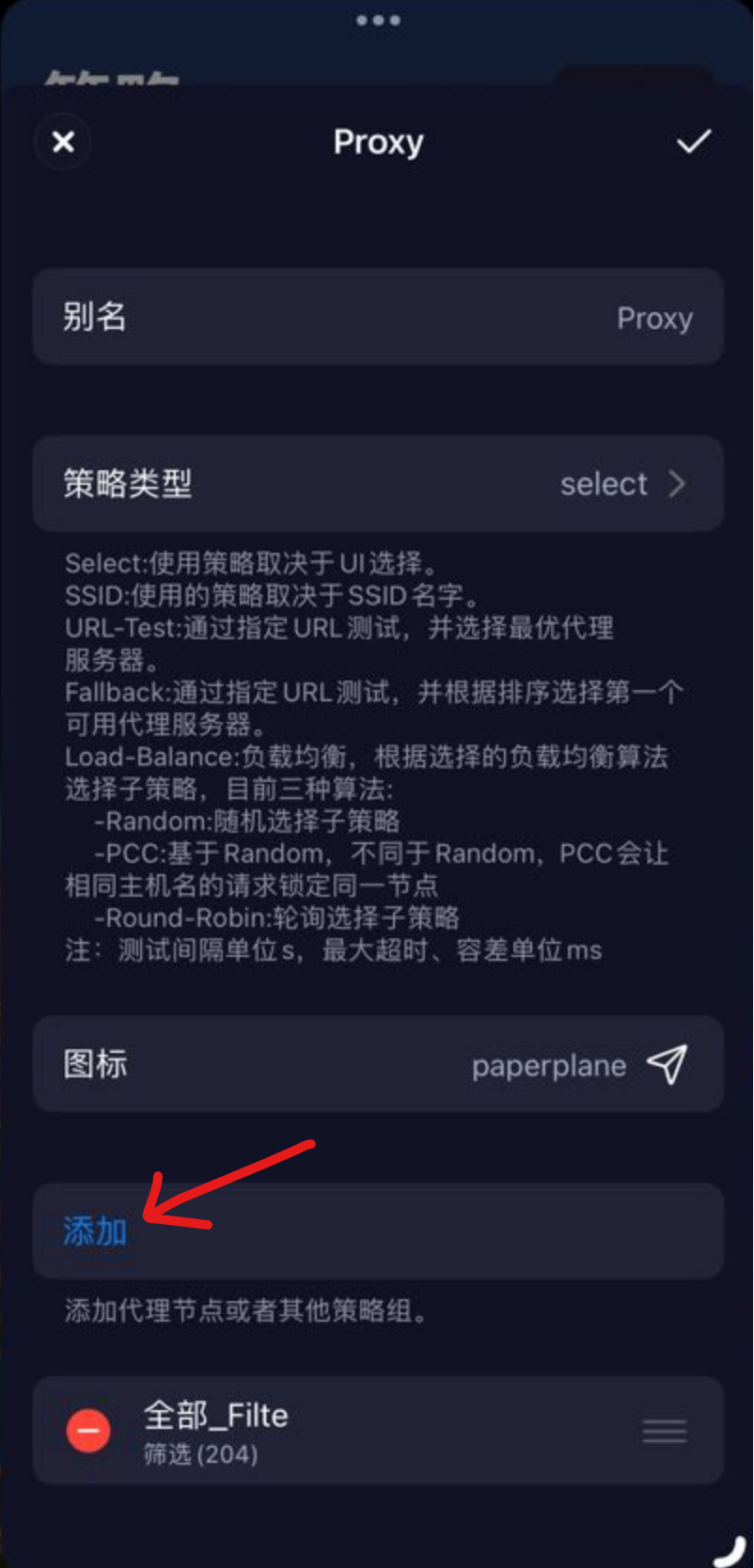This screenshot has width=754, height=1568.
Task: Tap 添加 to add a proxy node
Action: coord(95,1231)
